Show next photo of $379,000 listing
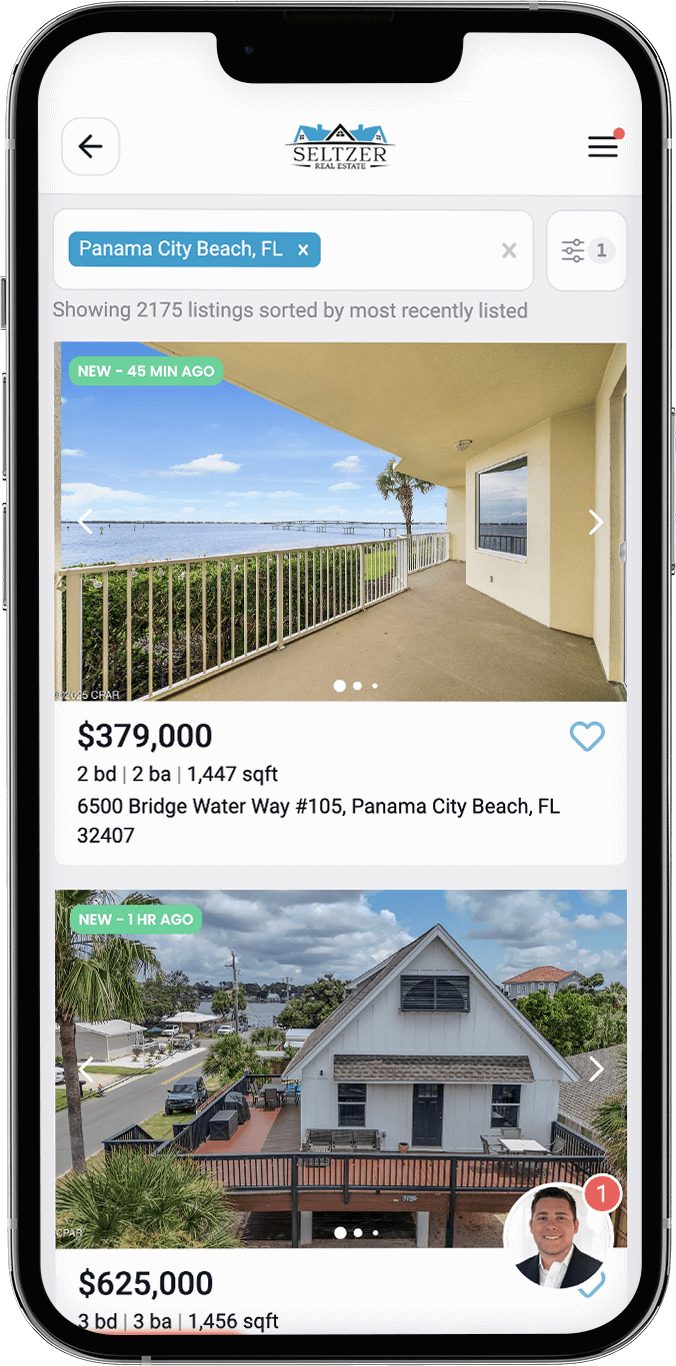676x1366 pixels. (596, 522)
